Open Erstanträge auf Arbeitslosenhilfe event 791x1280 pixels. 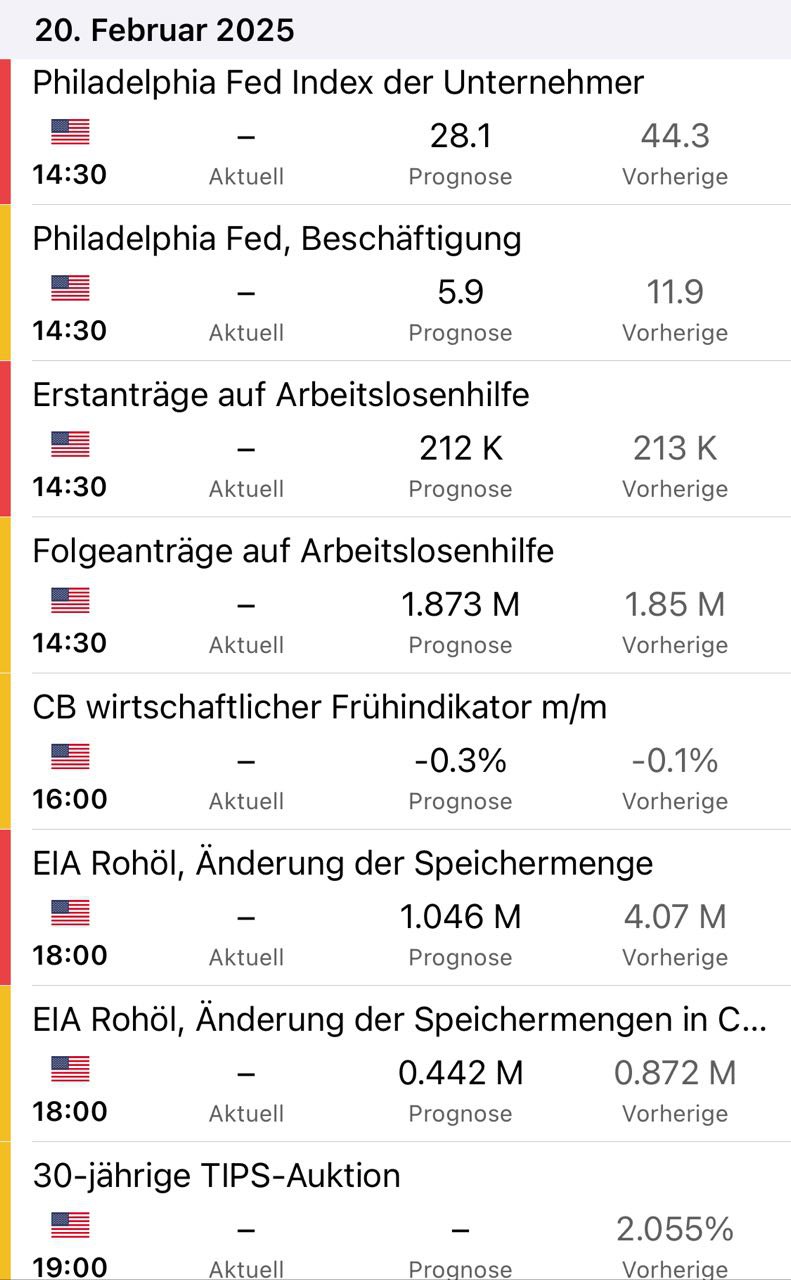click(281, 395)
